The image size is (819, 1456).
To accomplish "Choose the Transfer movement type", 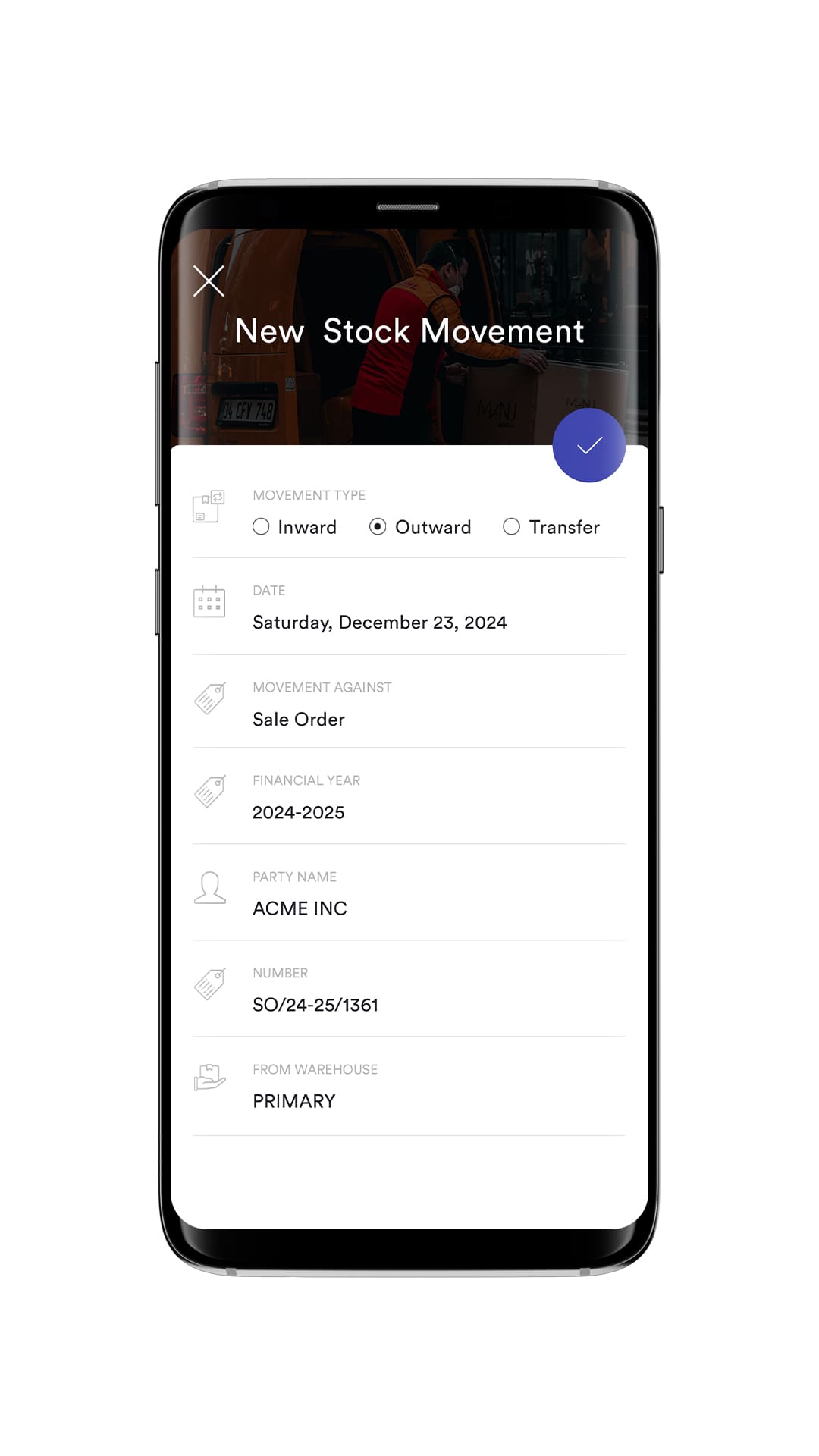I will [x=551, y=527].
